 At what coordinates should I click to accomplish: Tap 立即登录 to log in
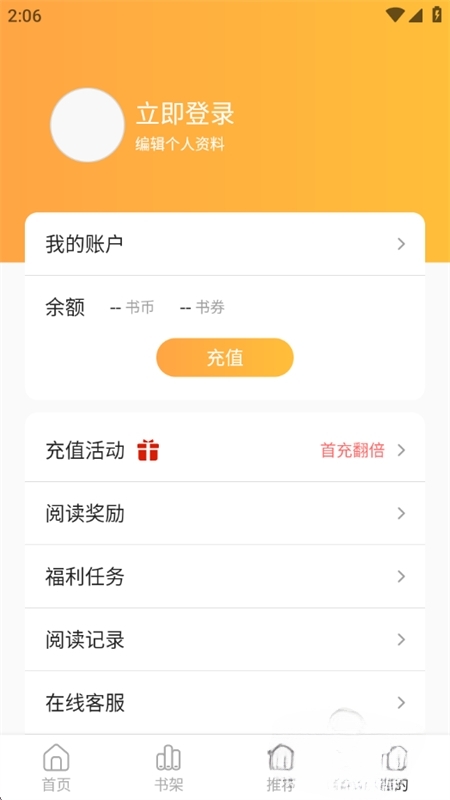coord(185,113)
